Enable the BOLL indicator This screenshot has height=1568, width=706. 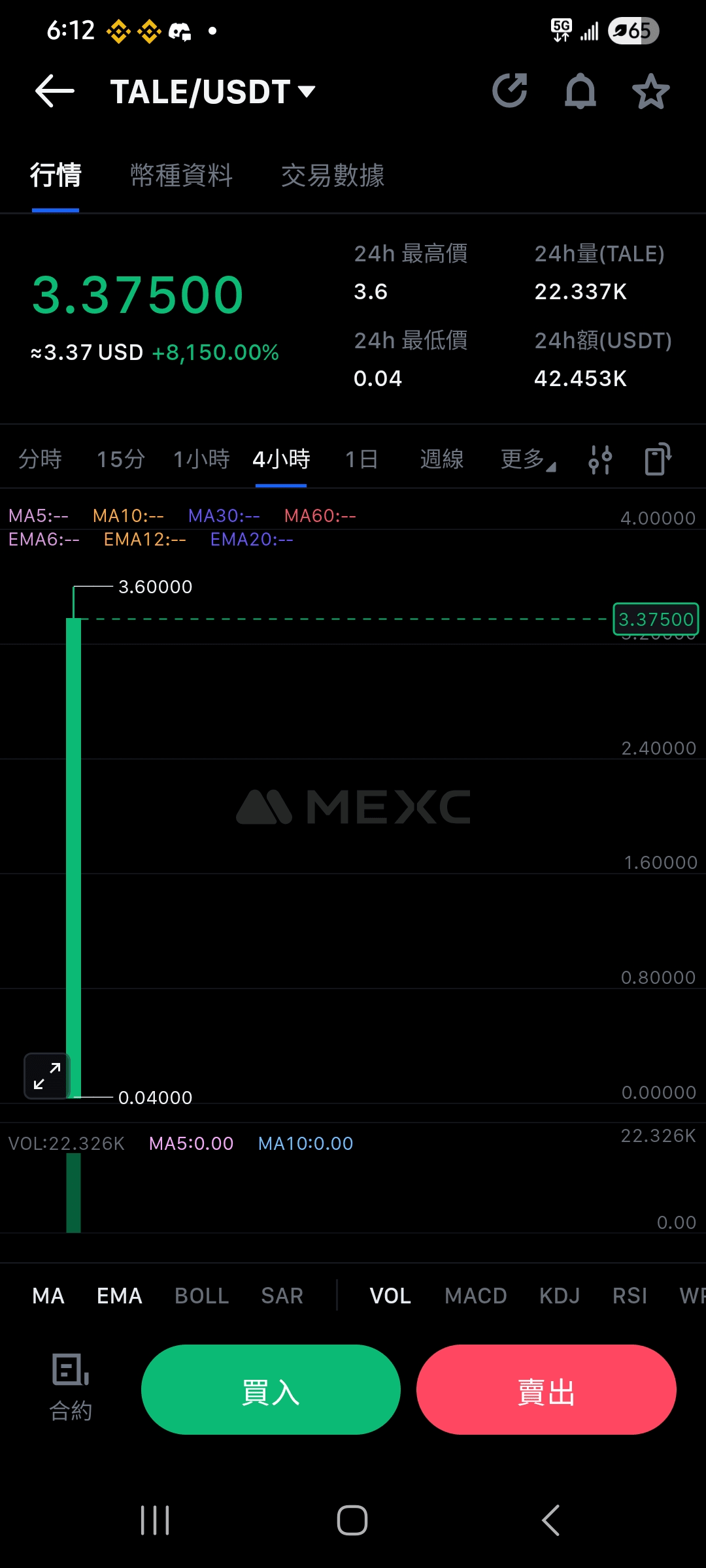tap(201, 1296)
